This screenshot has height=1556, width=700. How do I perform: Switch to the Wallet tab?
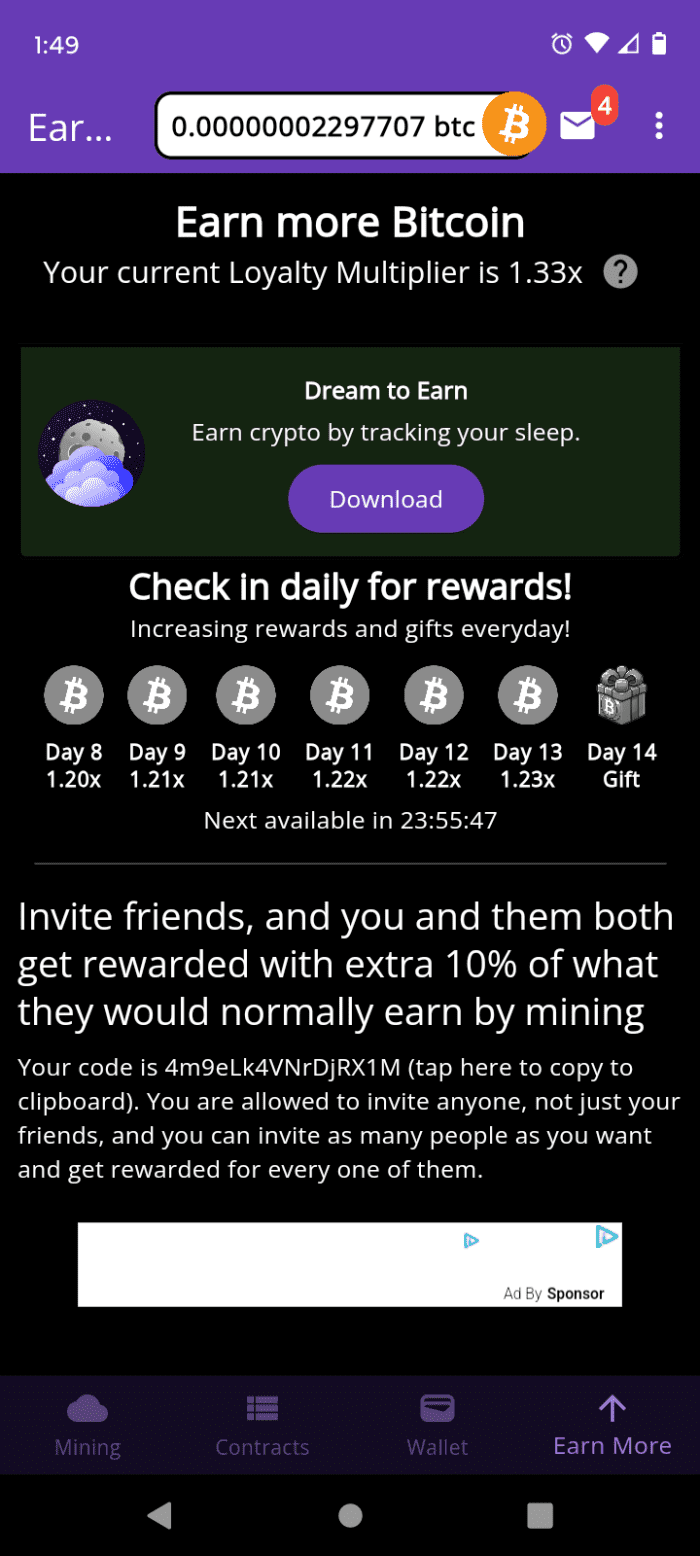tap(437, 1427)
